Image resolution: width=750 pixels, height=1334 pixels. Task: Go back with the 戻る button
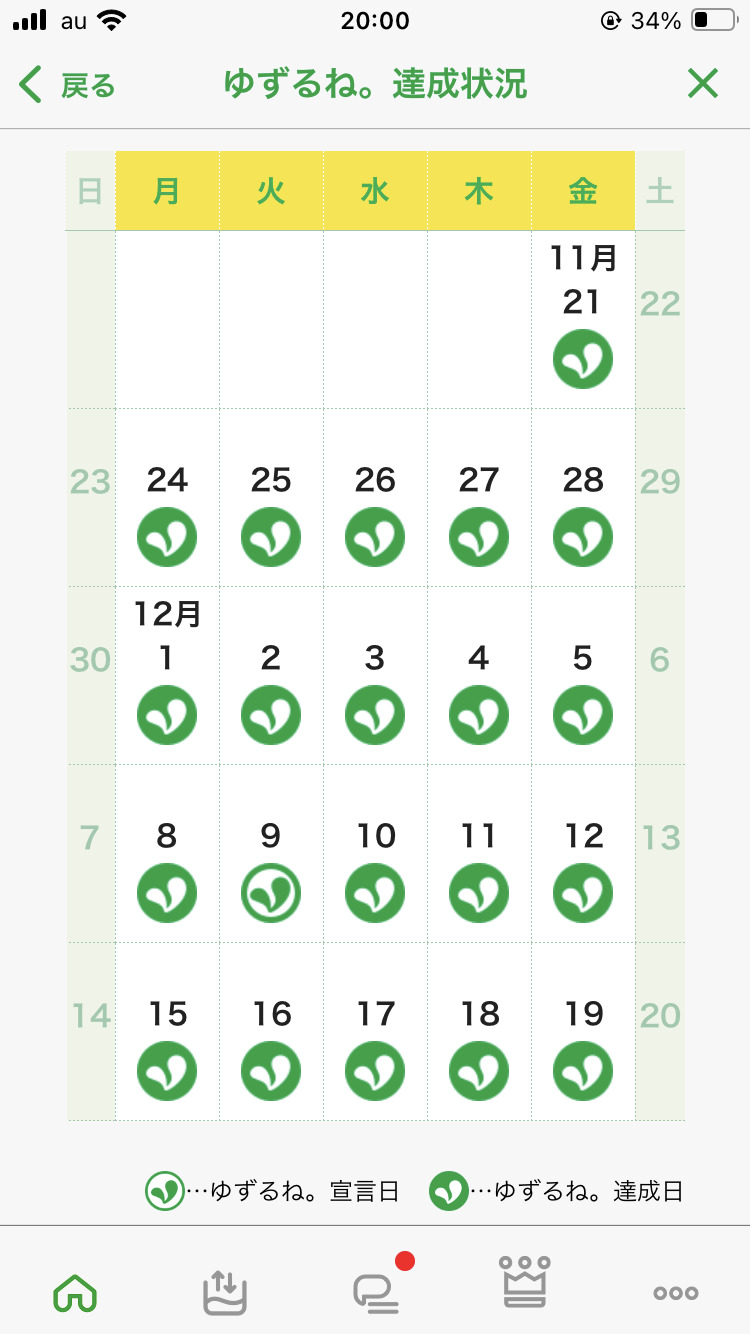67,85
